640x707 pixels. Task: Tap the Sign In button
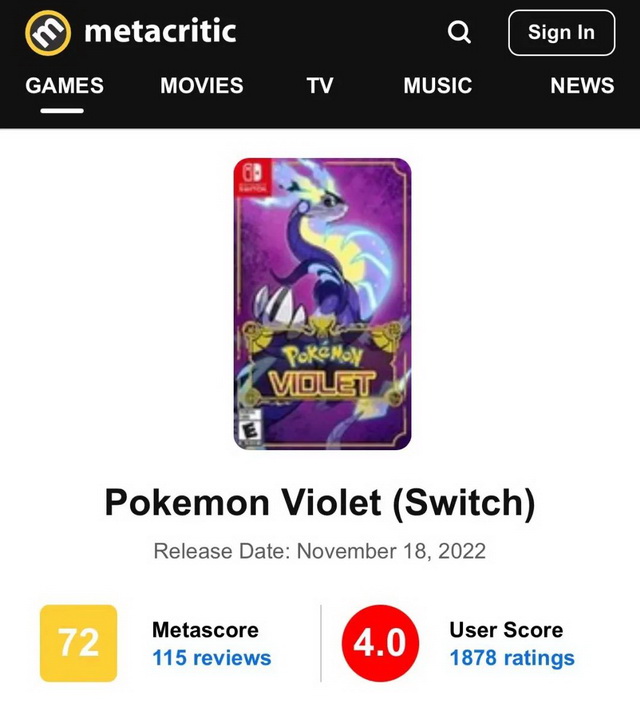click(561, 32)
